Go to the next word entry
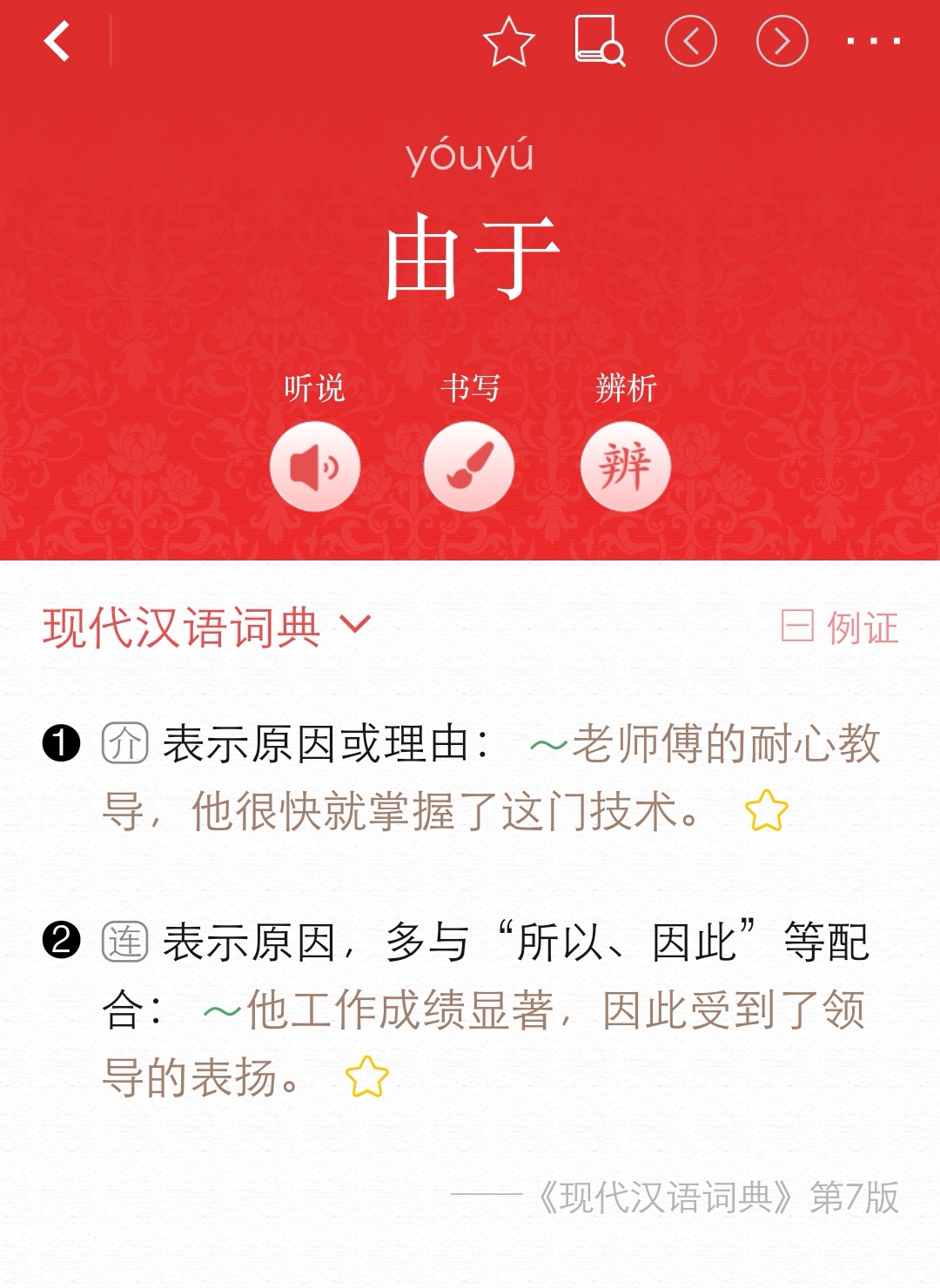 [x=782, y=41]
